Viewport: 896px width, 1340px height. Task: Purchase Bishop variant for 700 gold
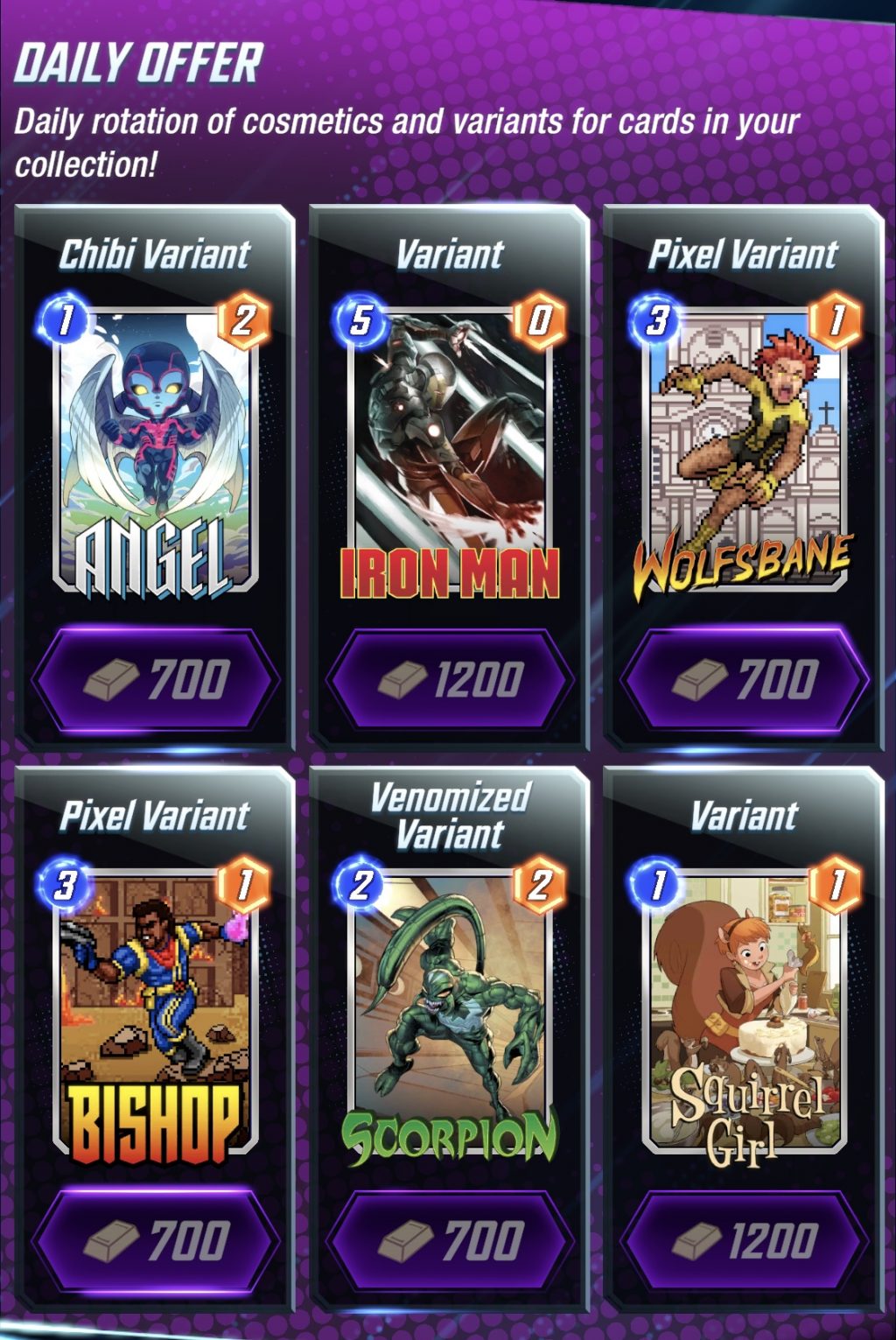156,1240
